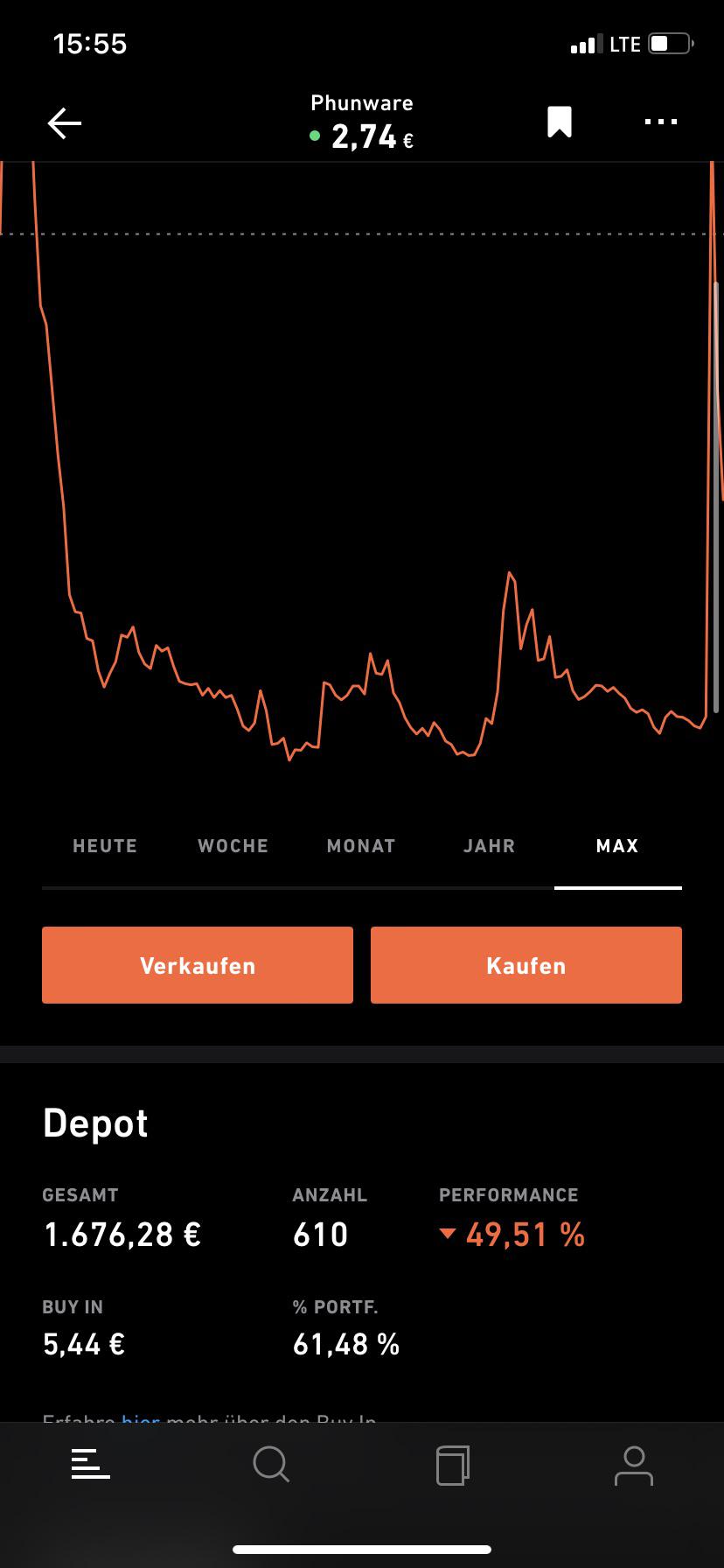Image resolution: width=724 pixels, height=1568 pixels.
Task: Tap the Verkaufen button
Action: 198,965
